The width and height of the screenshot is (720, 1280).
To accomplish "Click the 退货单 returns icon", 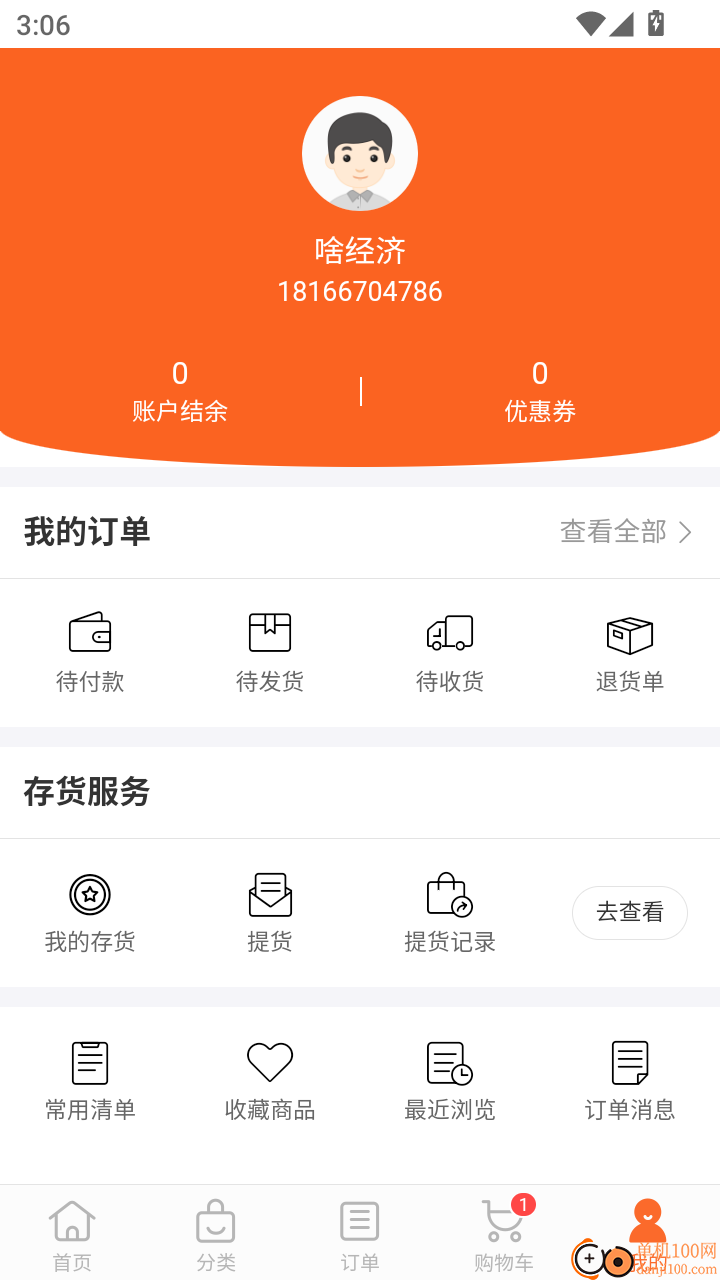I will pos(630,650).
